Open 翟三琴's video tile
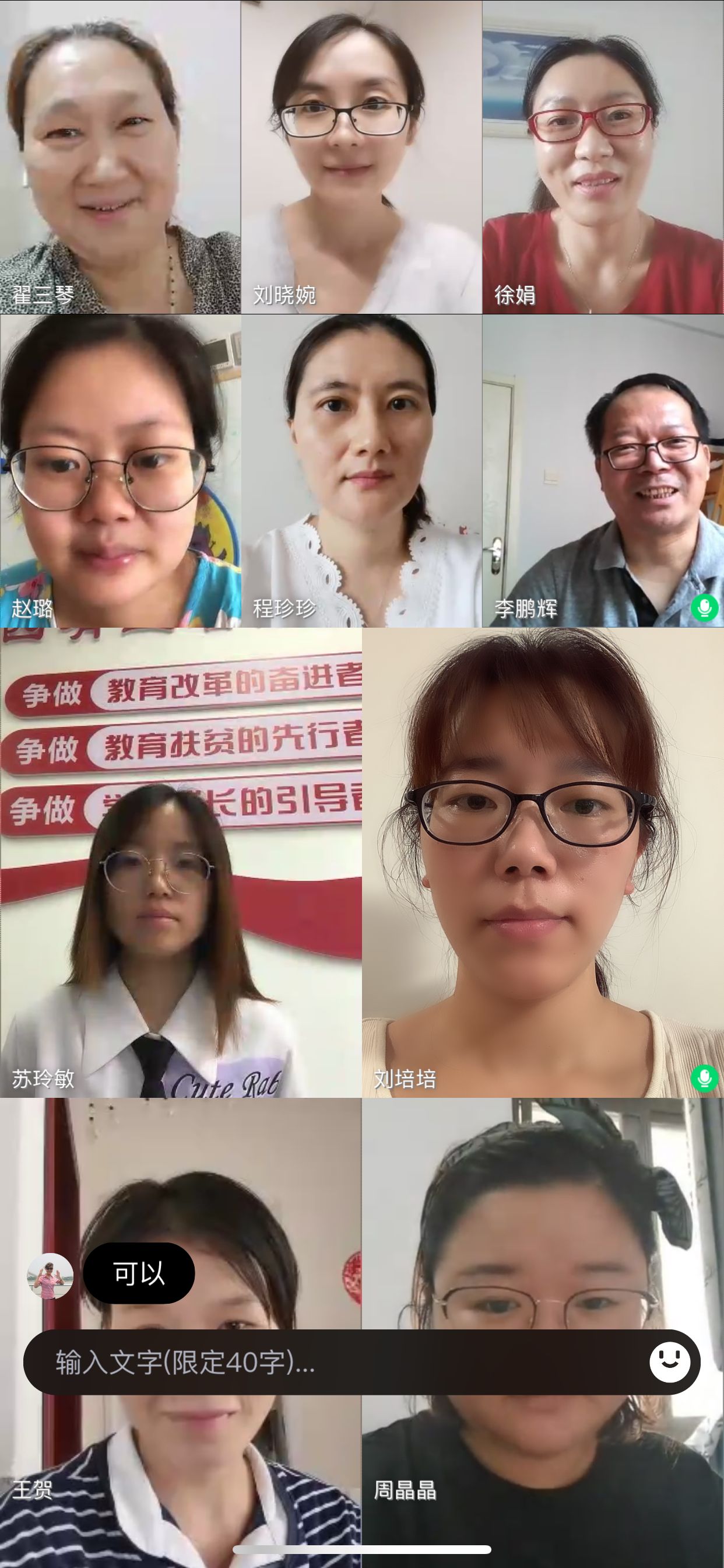Screen dimensions: 724x1568 (121, 157)
